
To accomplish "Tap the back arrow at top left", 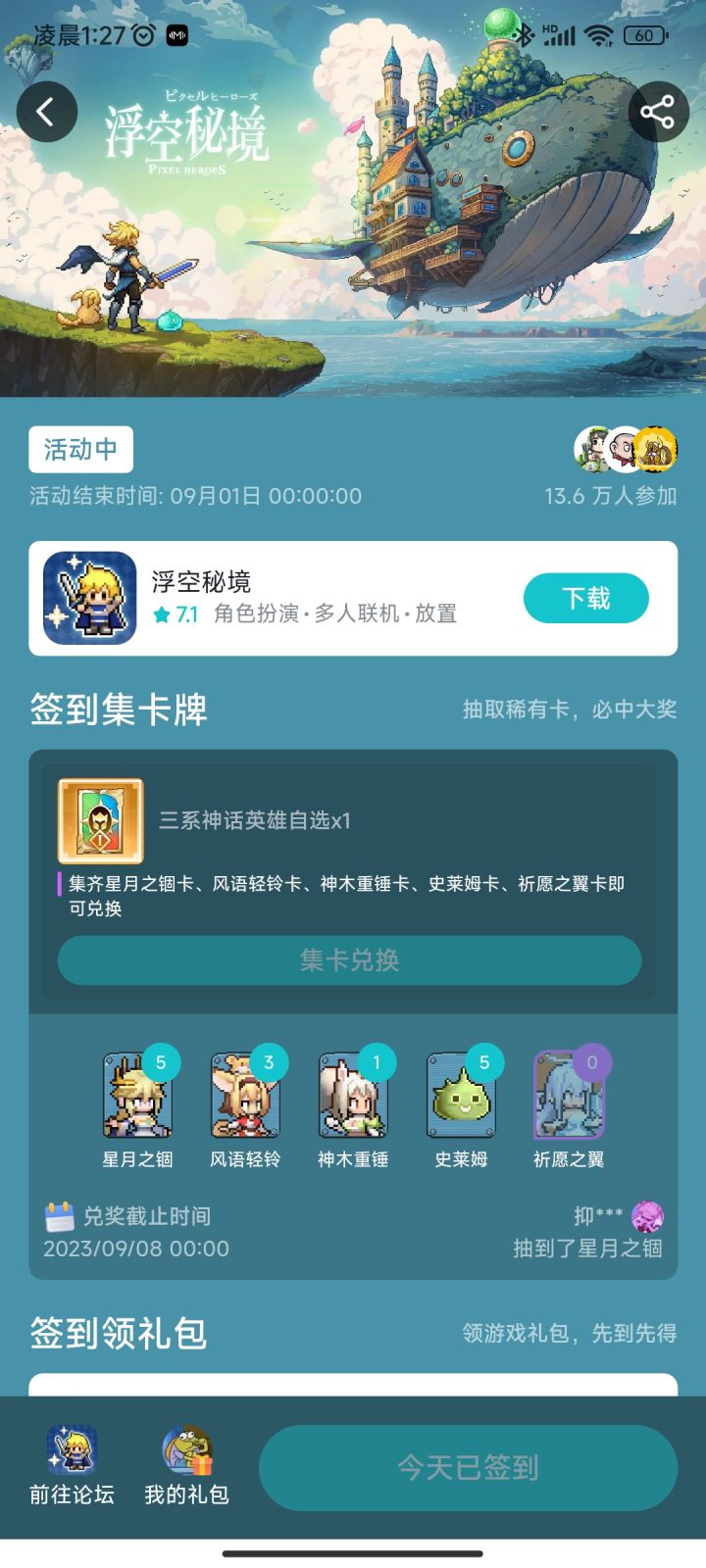I will click(46, 112).
